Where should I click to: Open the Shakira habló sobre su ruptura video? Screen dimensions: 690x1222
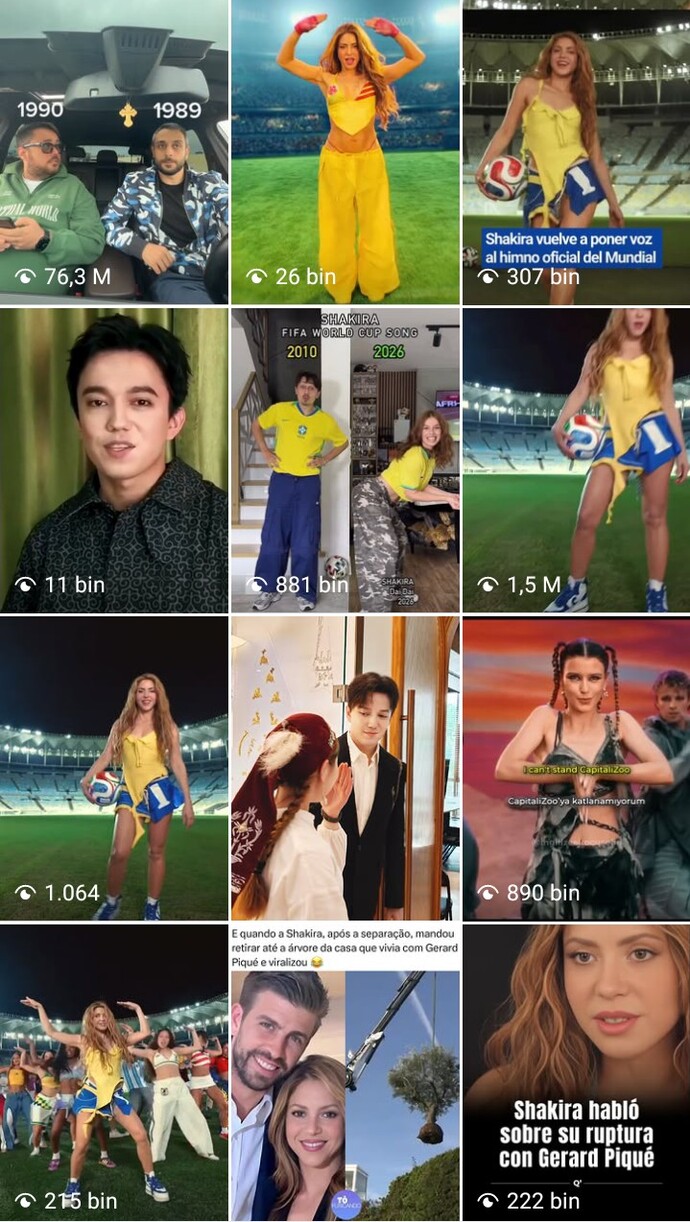coord(577,1073)
